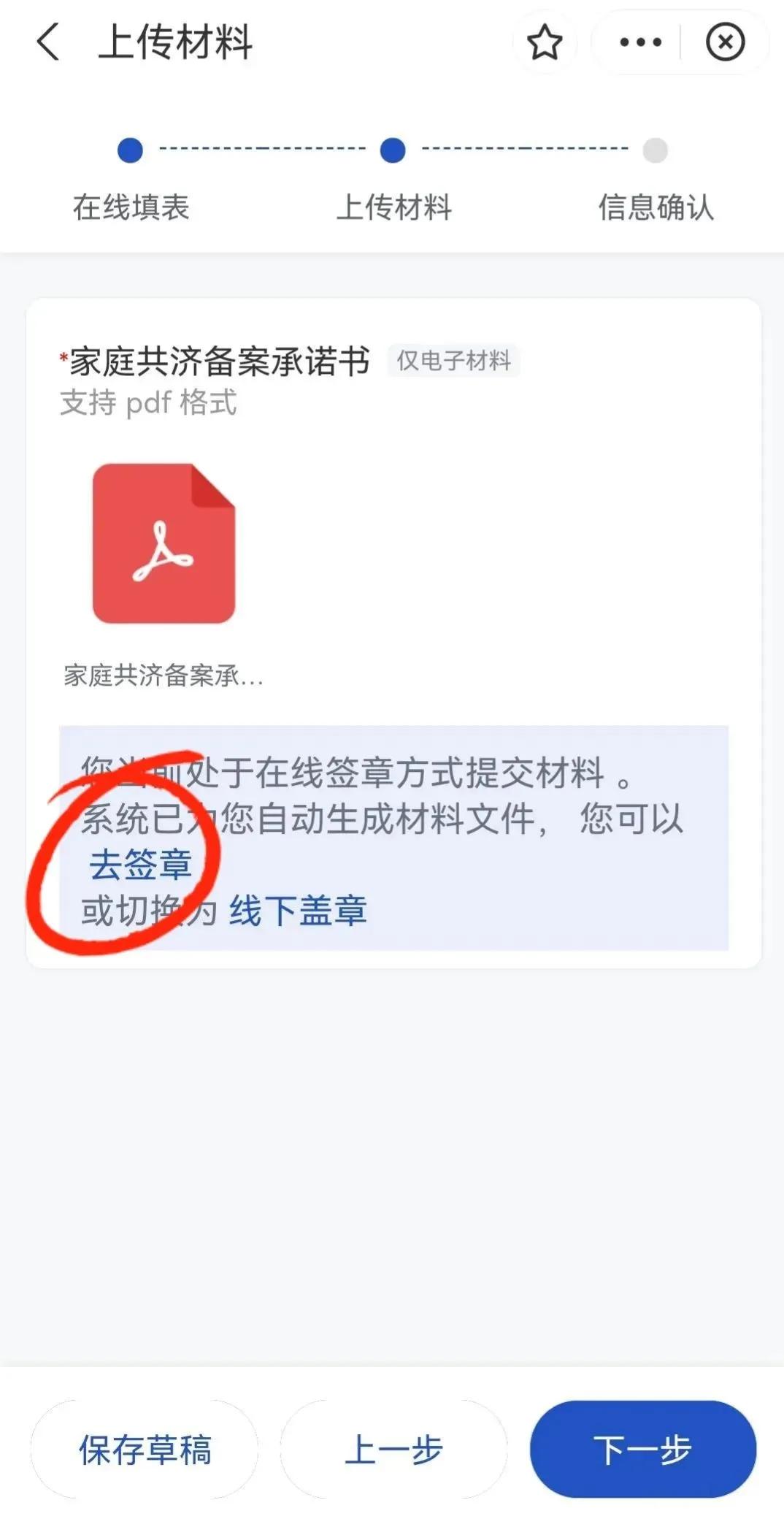784x1527 pixels.
Task: Switch to 线下盖章 offline stamping
Action: point(297,911)
